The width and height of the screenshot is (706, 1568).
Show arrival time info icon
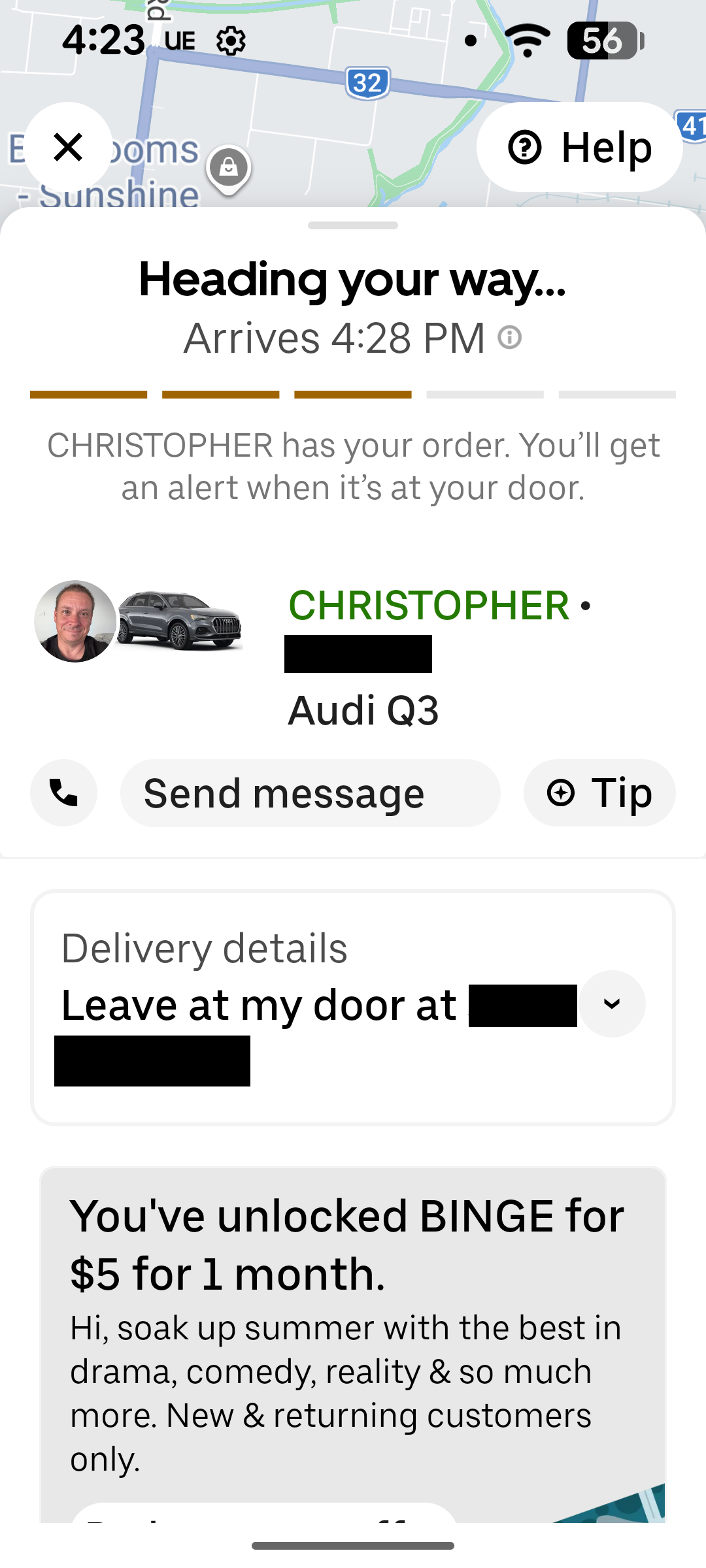click(x=509, y=338)
